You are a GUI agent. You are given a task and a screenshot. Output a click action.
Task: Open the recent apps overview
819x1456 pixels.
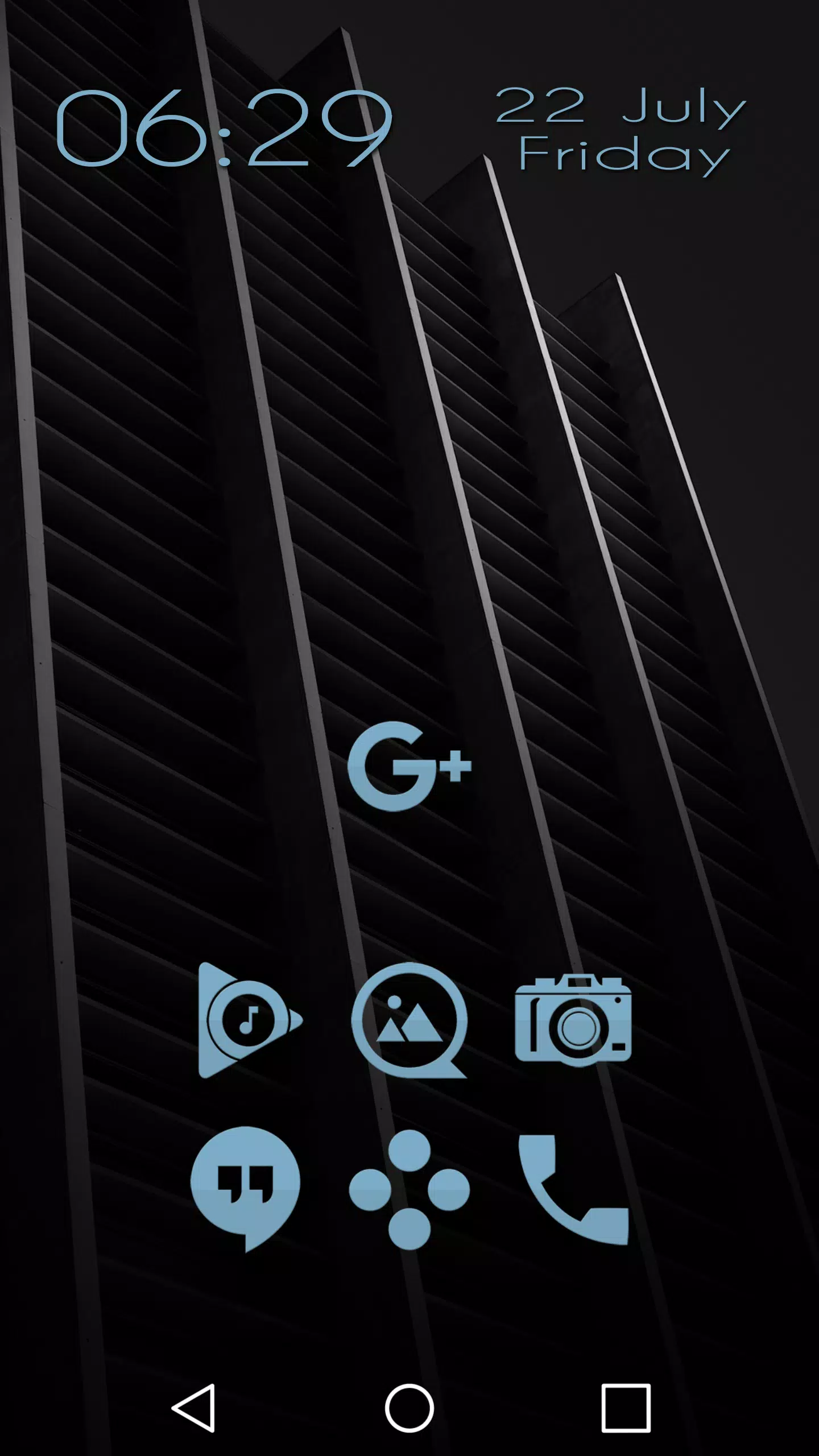(x=626, y=1408)
